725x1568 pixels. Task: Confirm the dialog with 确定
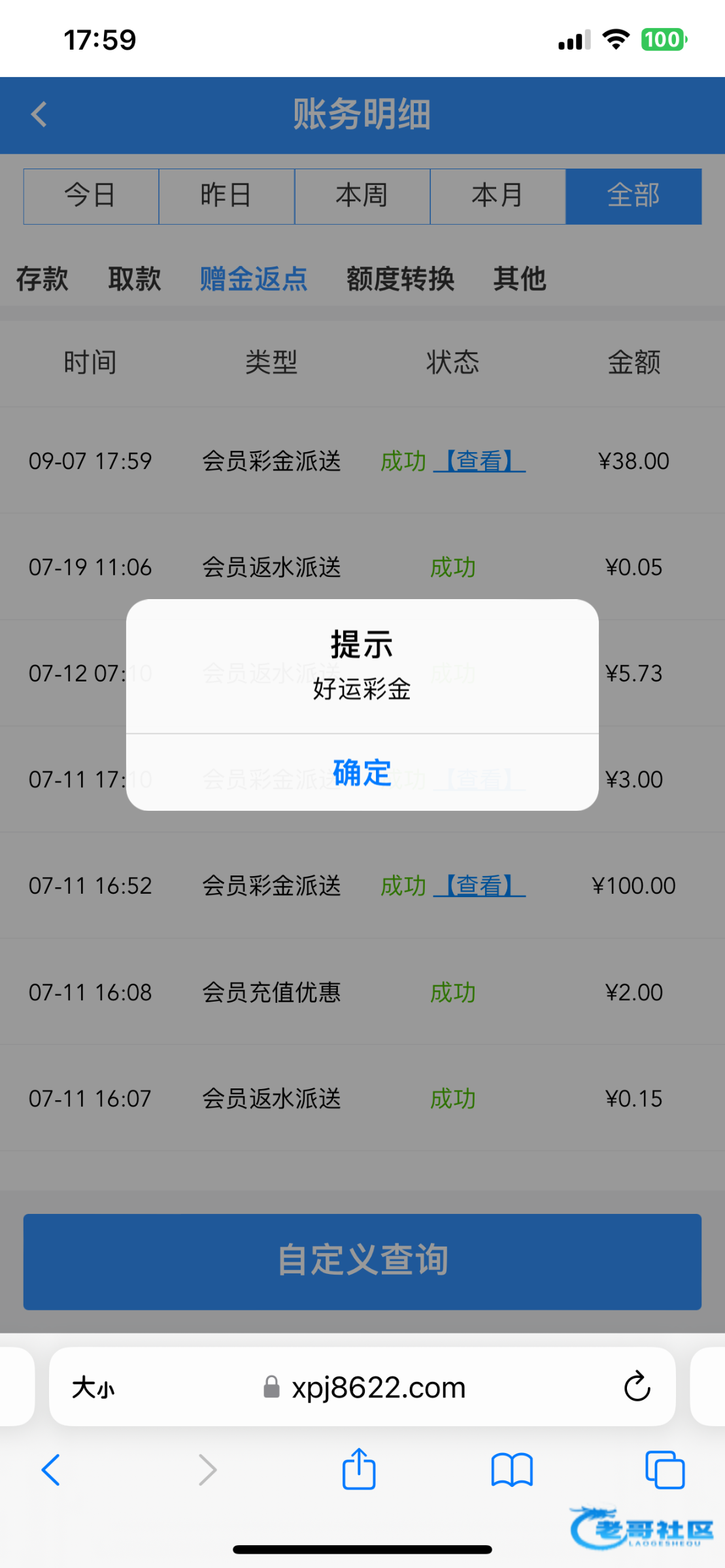coord(362,773)
